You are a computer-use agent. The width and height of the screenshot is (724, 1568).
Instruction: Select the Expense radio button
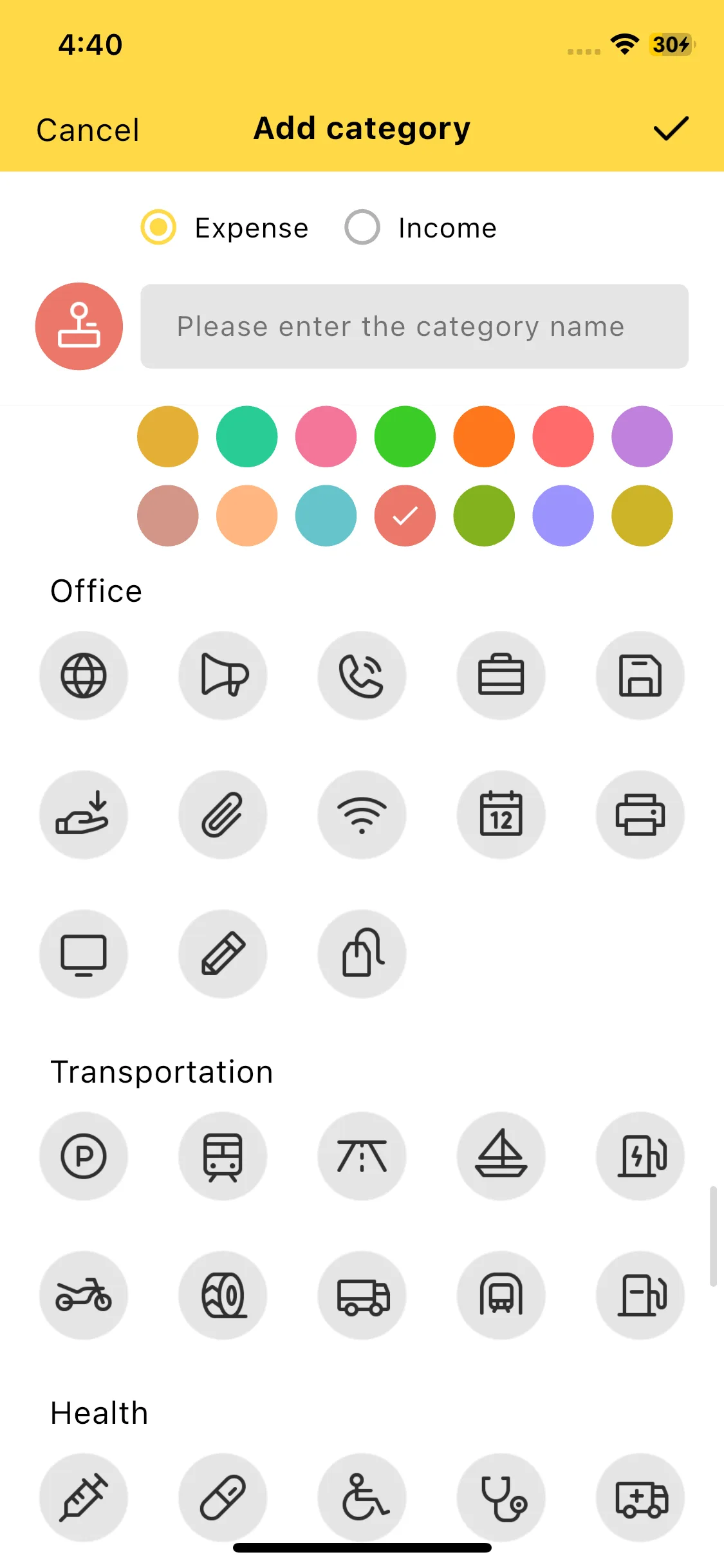pyautogui.click(x=158, y=227)
